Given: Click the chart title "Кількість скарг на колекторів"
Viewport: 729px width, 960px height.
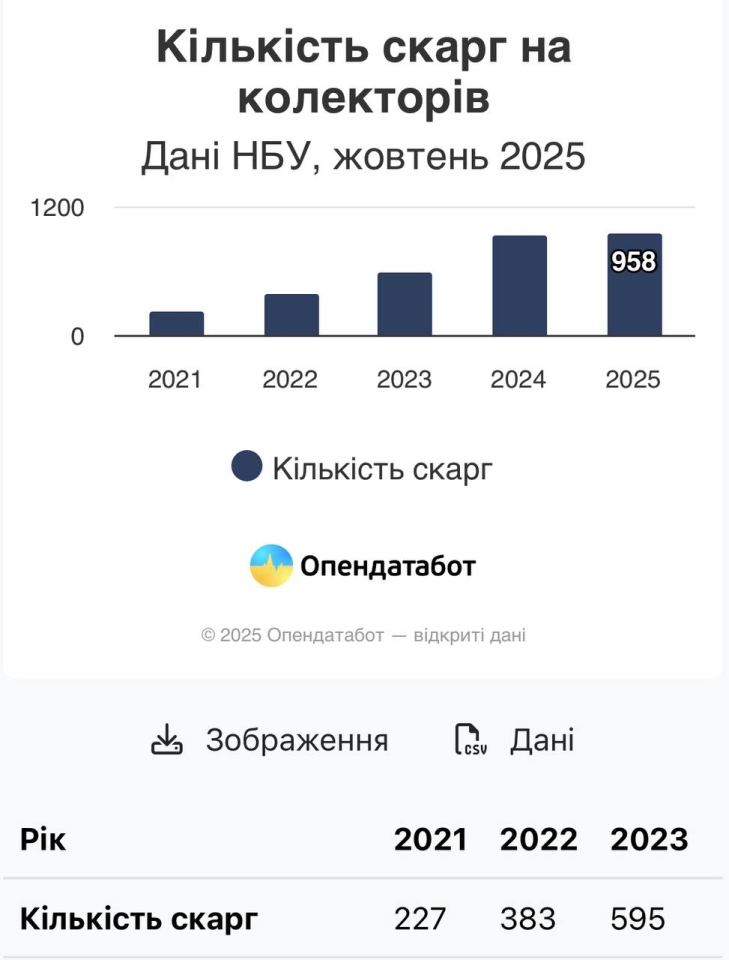Looking at the screenshot, I should [364, 72].
